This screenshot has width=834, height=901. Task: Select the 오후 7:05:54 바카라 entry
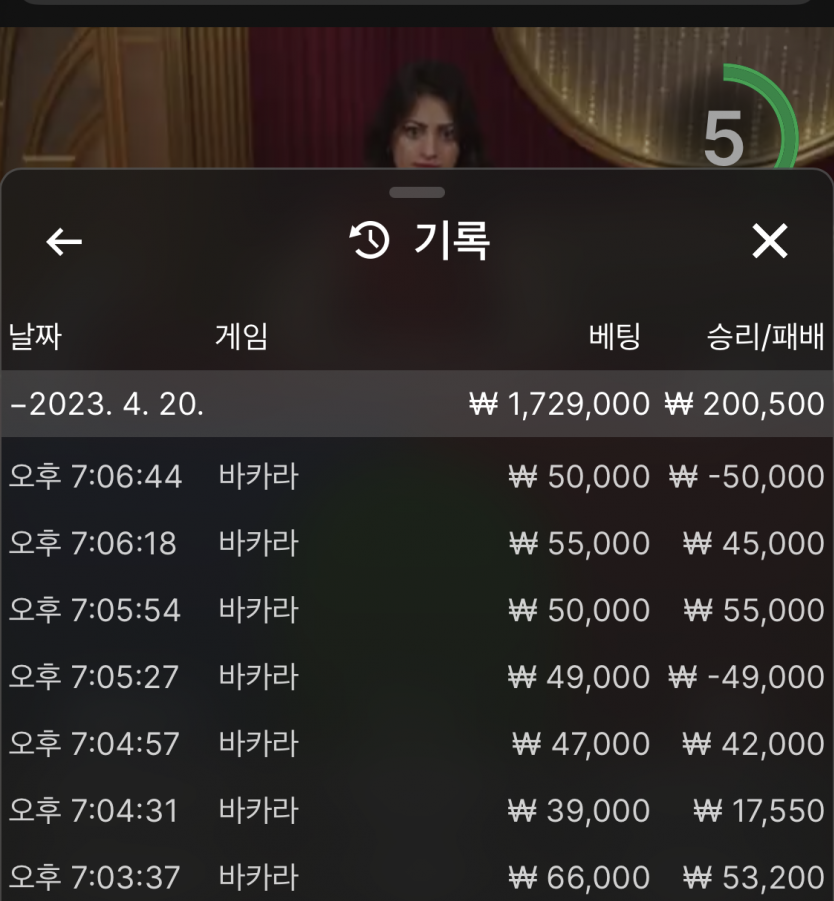click(x=416, y=610)
